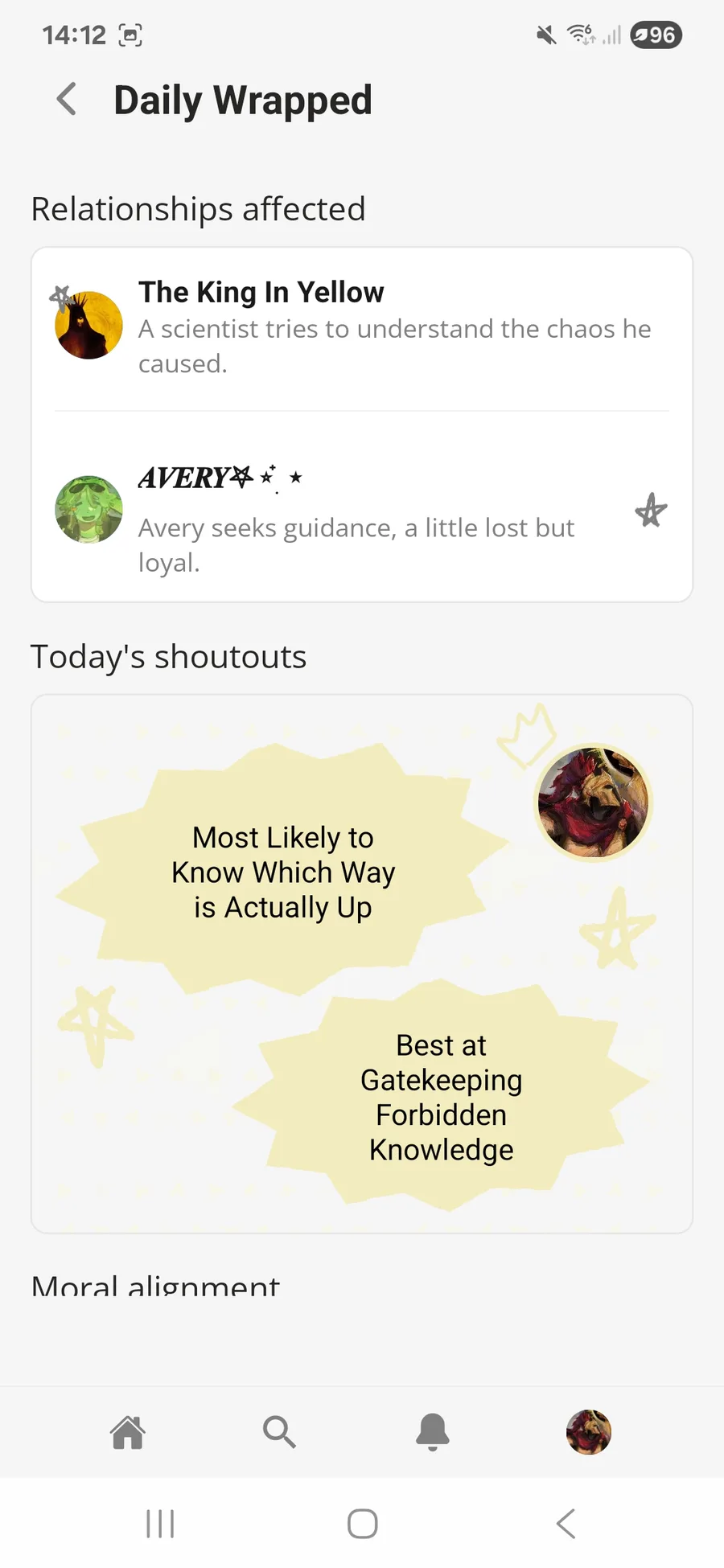Open the notifications bell tab
The width and height of the screenshot is (724, 1568).
point(432,1432)
